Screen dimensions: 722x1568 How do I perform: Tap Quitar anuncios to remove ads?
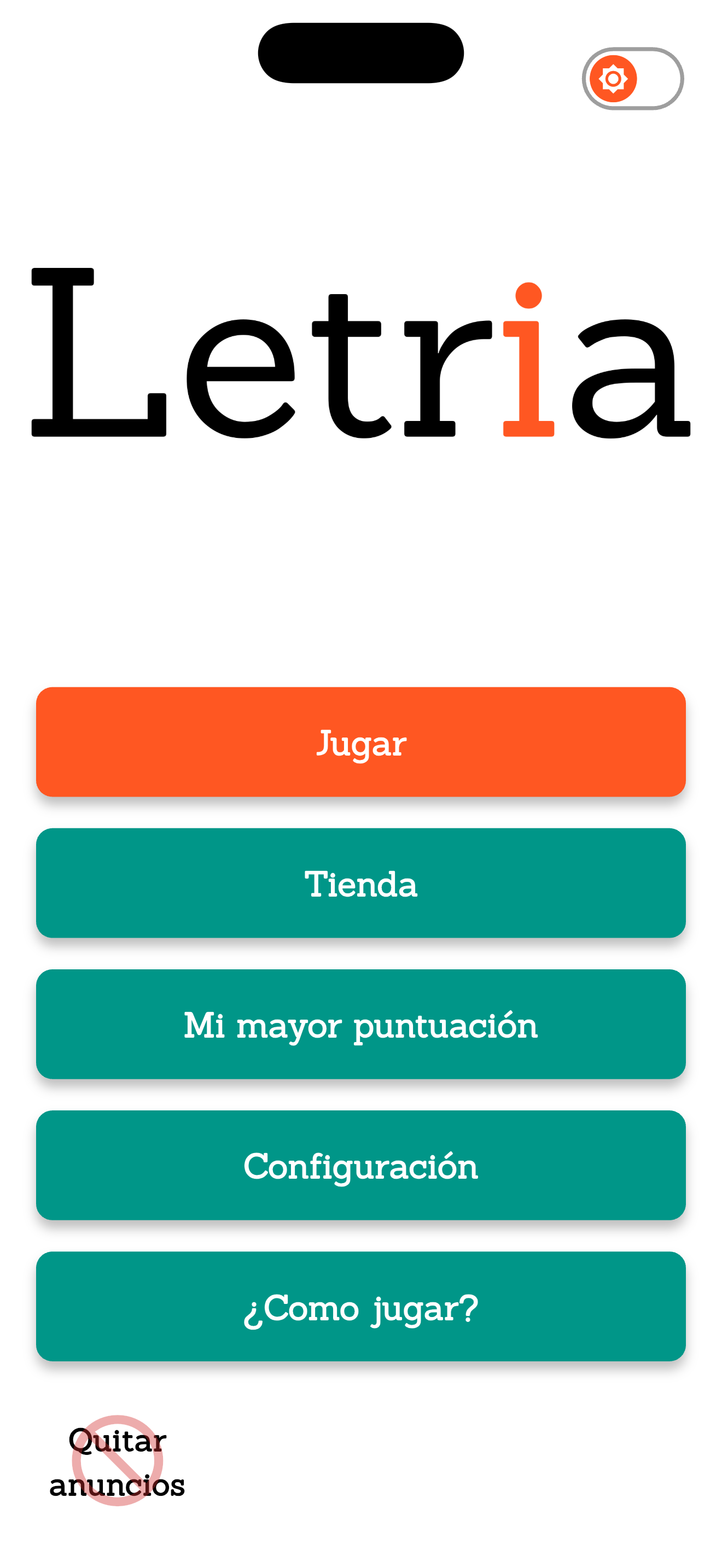(x=117, y=1461)
